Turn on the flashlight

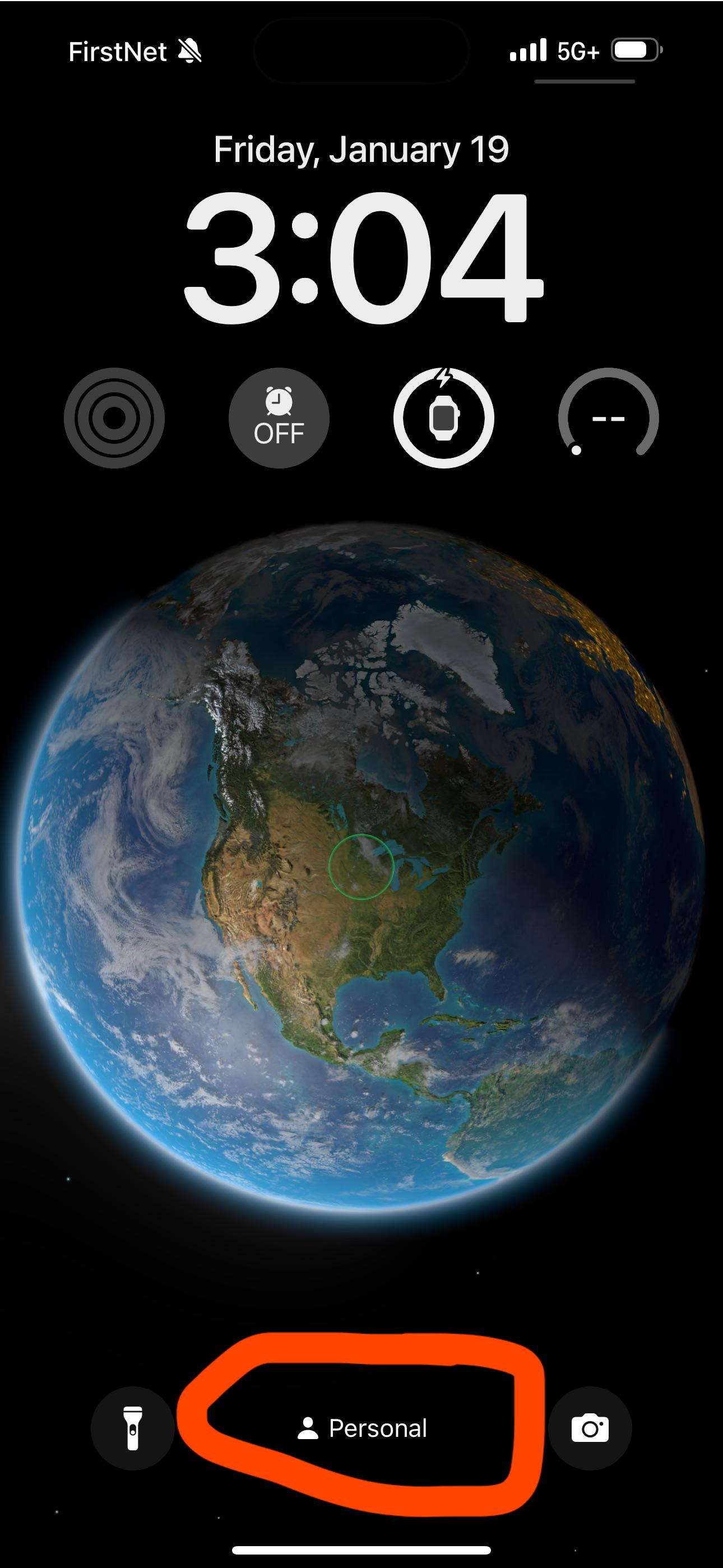[x=133, y=1428]
